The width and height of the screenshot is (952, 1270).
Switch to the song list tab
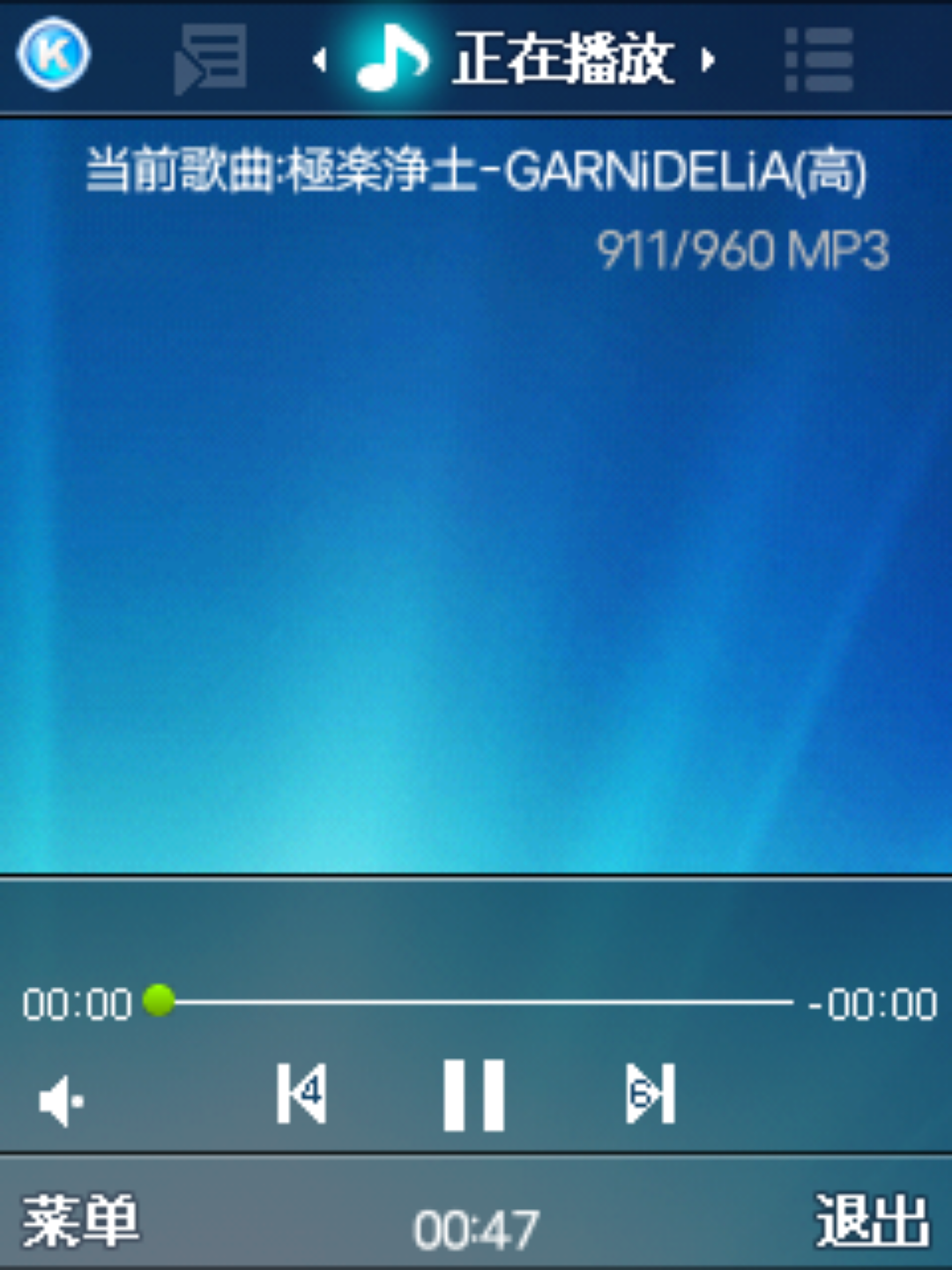point(818,59)
